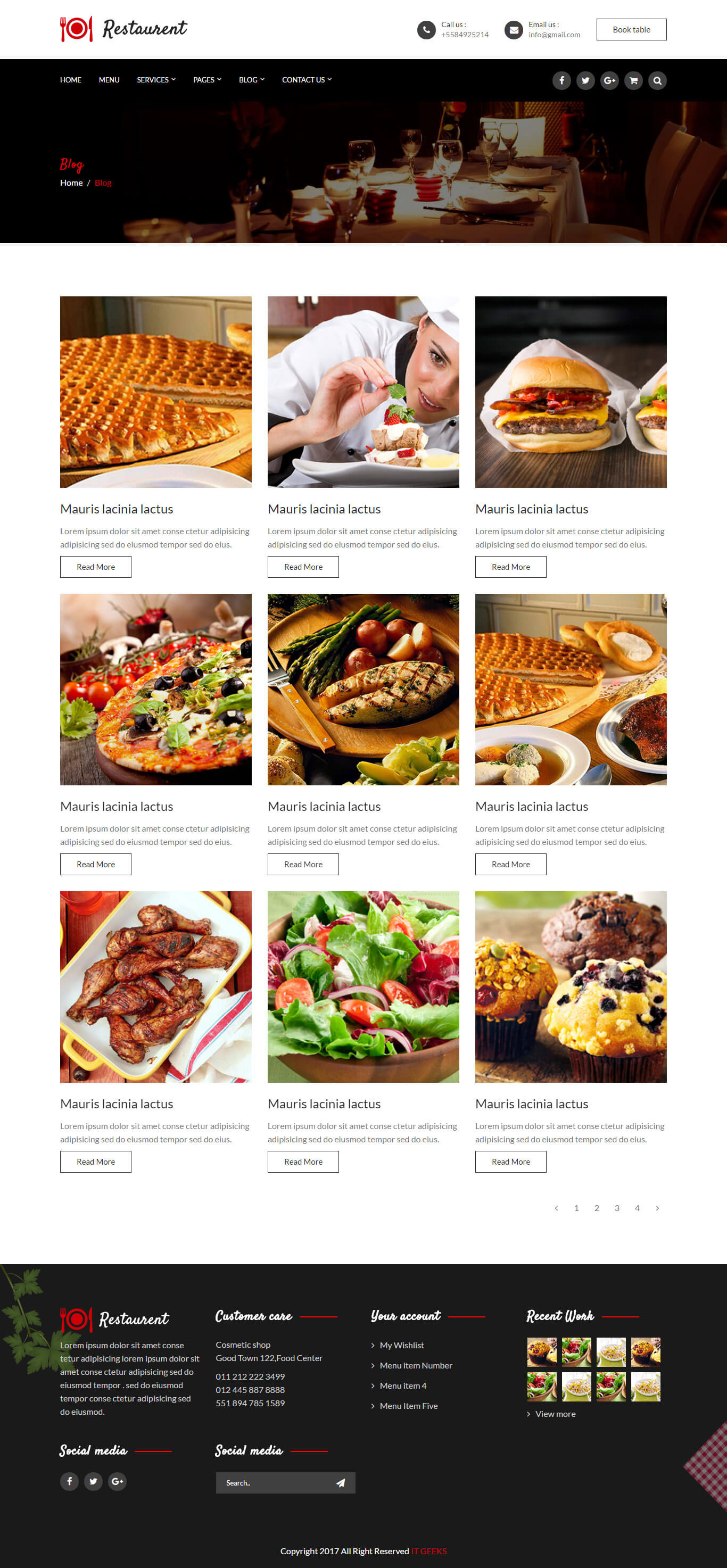Image resolution: width=727 pixels, height=1568 pixels.
Task: Open the shopping cart icon
Action: point(633,80)
